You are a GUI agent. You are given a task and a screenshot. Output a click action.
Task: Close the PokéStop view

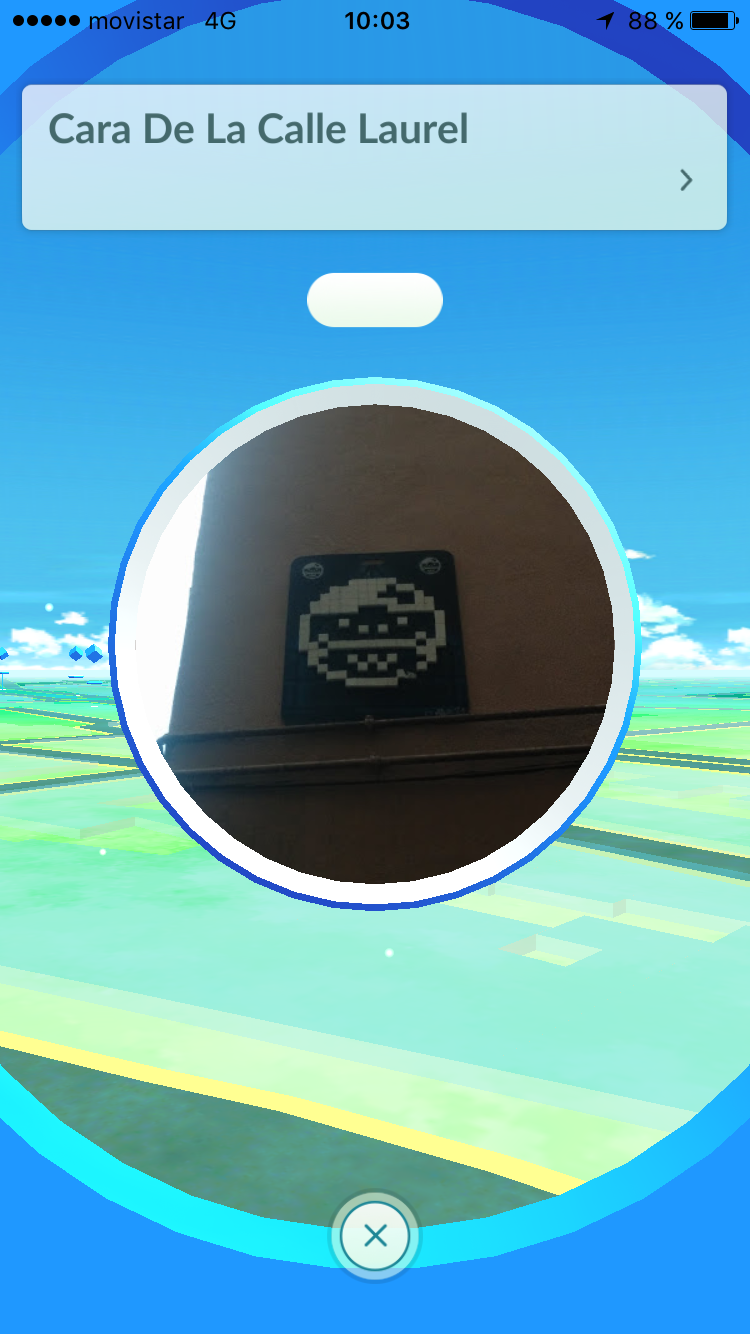pos(375,1237)
